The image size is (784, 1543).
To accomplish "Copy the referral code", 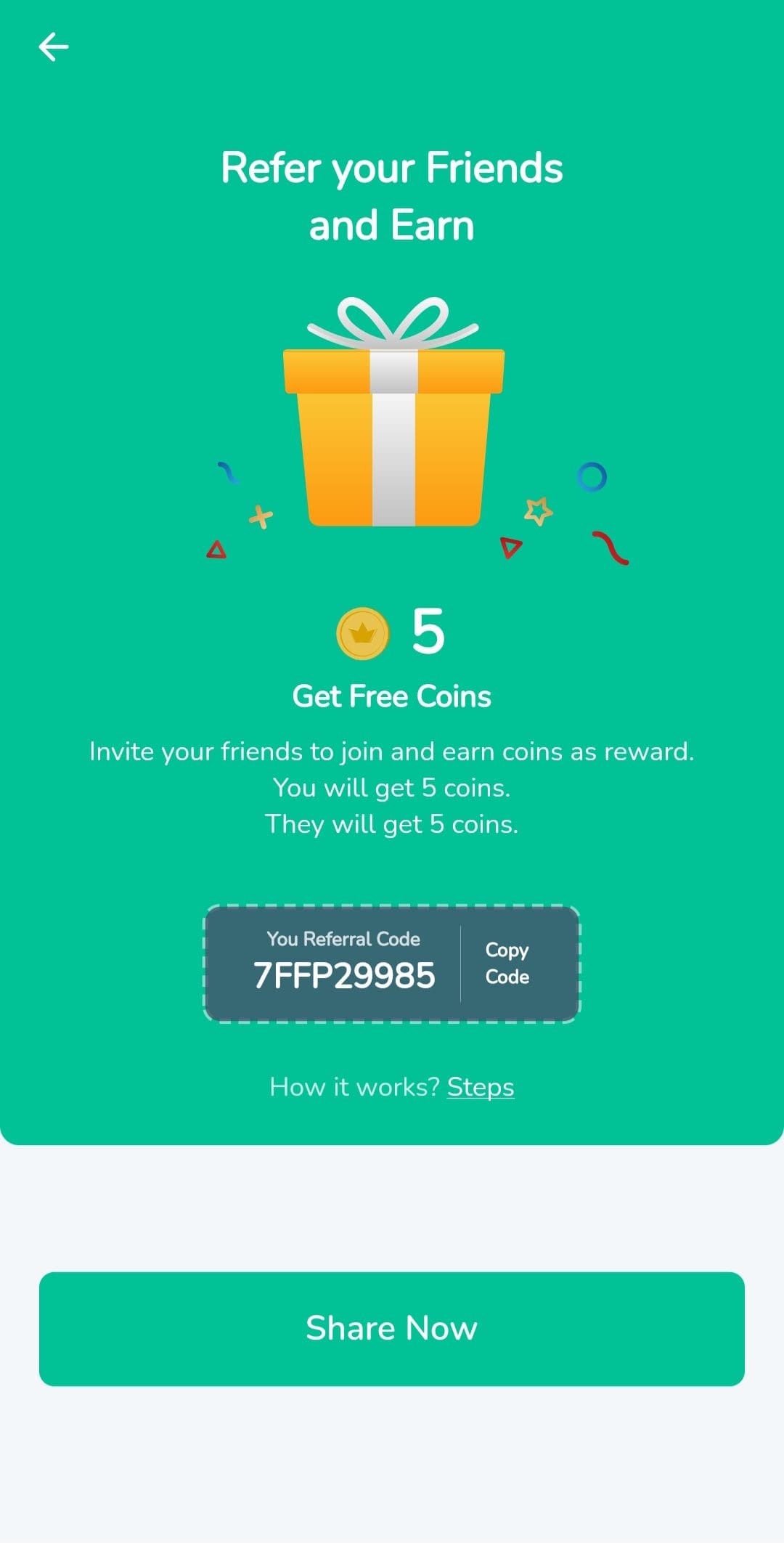I will coord(507,964).
